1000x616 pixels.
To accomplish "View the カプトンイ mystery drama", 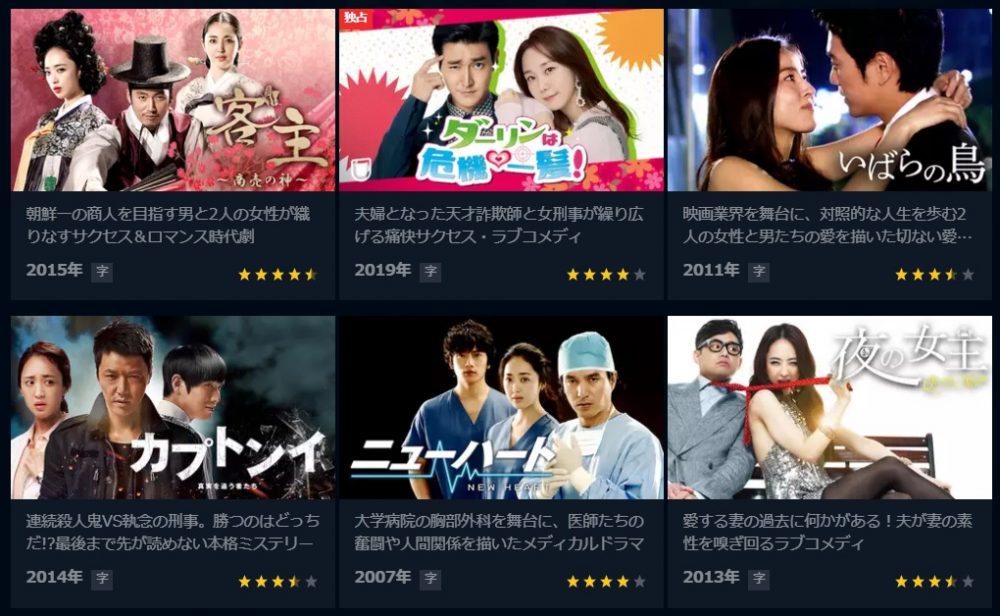I will click(x=173, y=407).
